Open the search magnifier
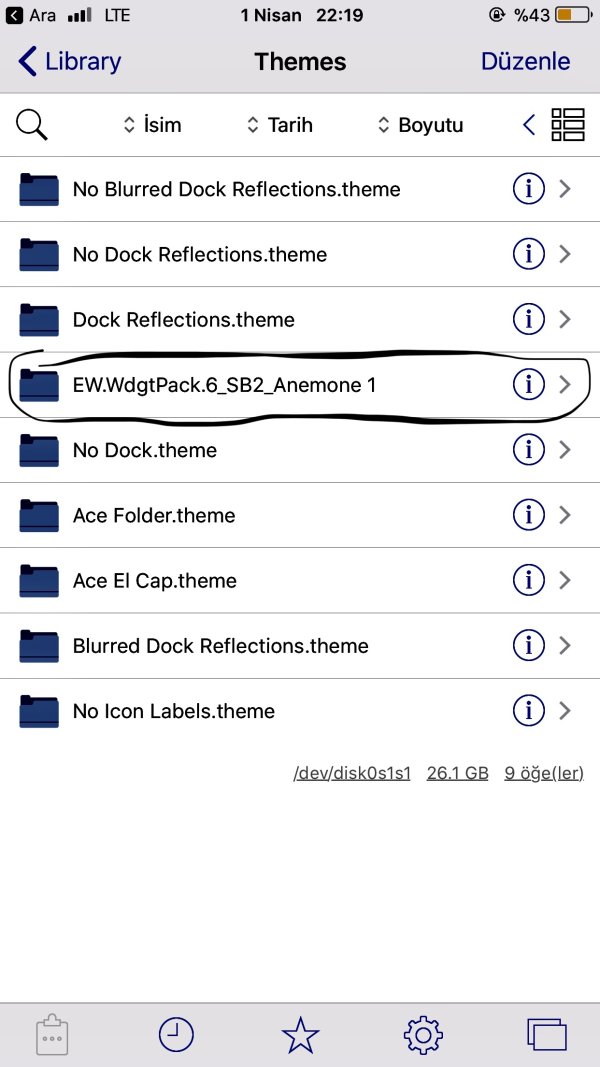This screenshot has width=600, height=1067. (x=32, y=125)
